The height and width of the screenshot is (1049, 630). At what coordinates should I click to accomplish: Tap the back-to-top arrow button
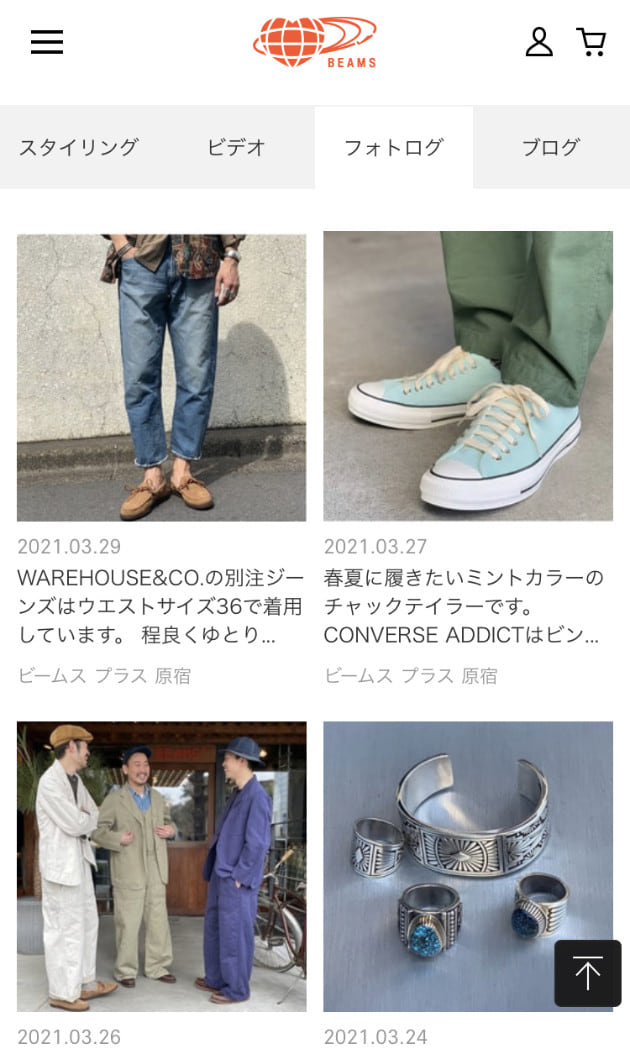[x=588, y=973]
